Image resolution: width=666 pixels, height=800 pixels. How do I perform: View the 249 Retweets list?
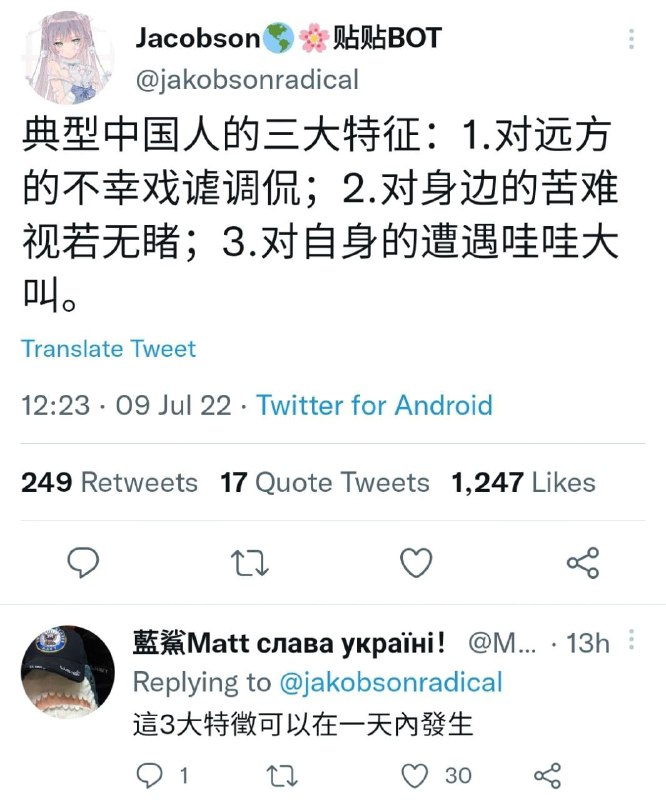[x=109, y=483]
